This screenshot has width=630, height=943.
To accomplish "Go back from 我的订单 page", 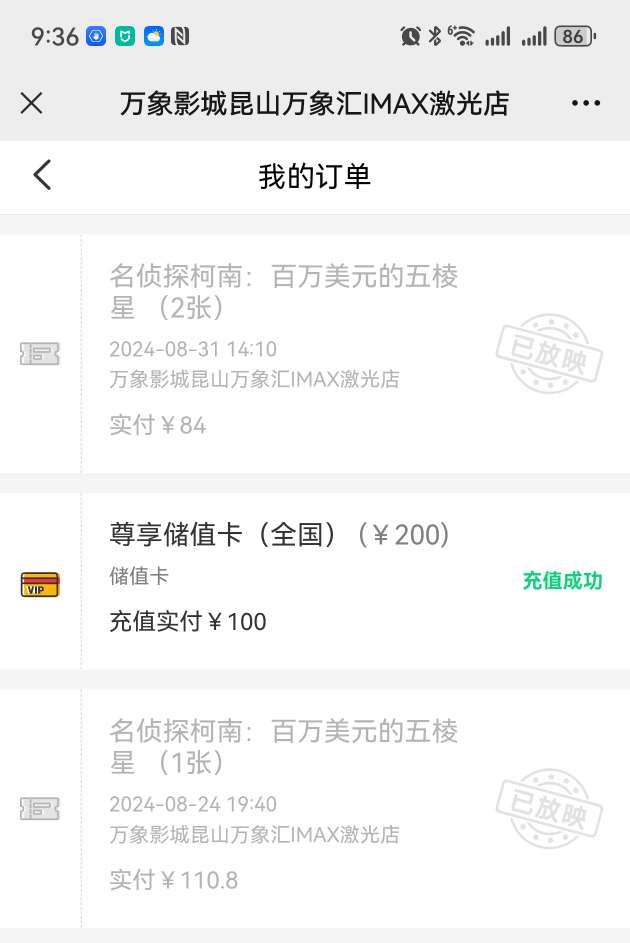I will pyautogui.click(x=42, y=176).
